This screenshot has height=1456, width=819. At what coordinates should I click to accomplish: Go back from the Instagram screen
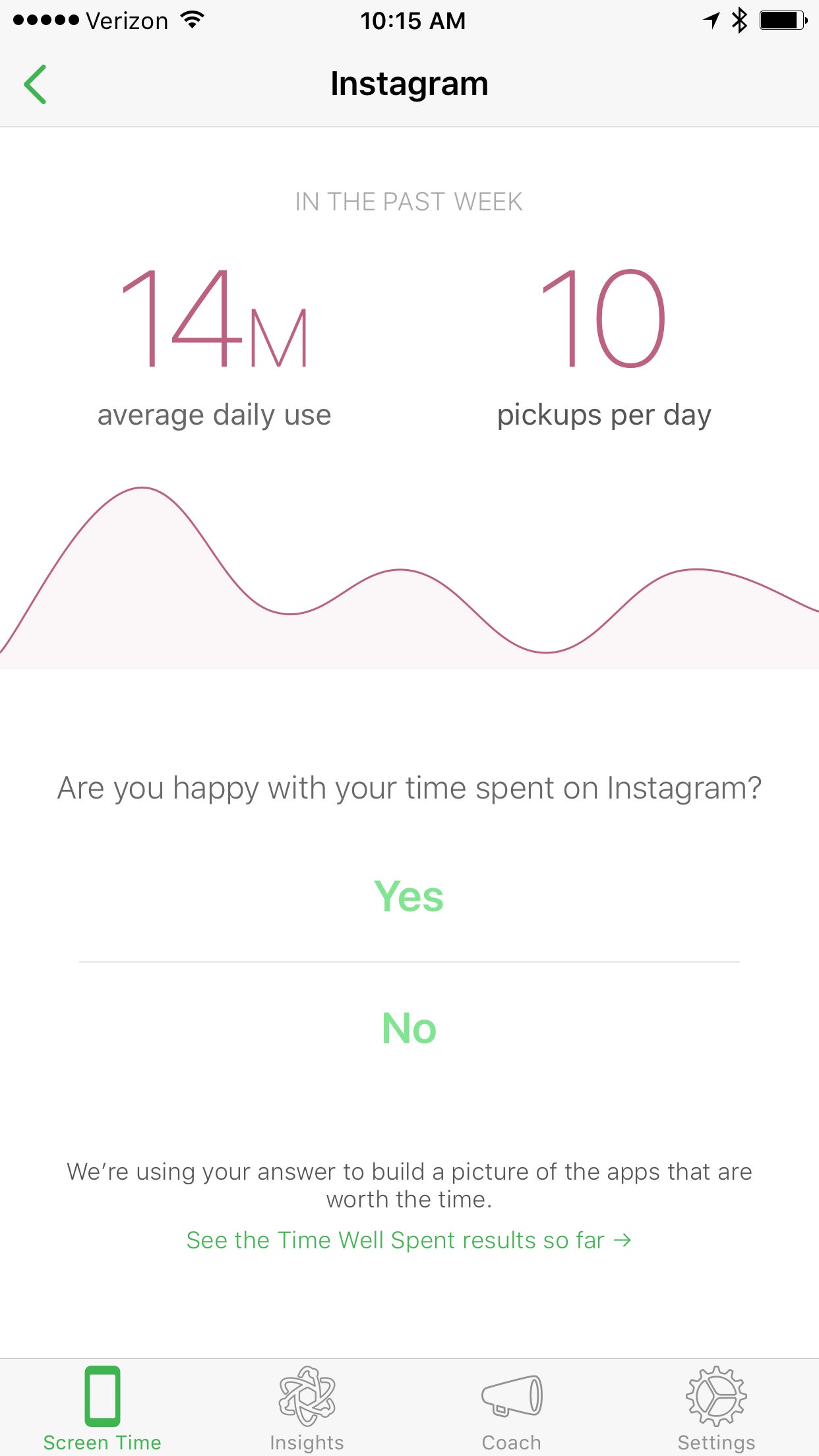[35, 84]
